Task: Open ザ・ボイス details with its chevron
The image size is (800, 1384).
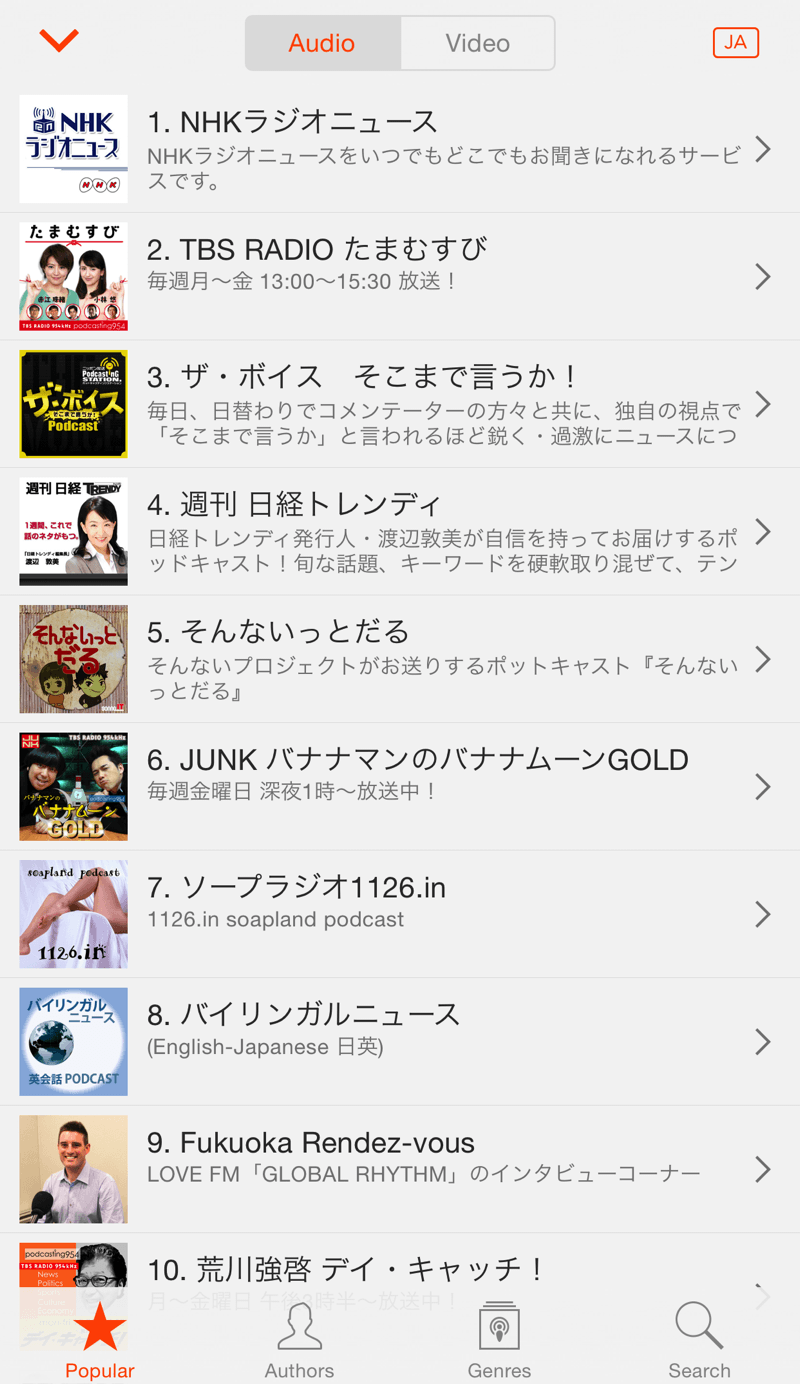Action: (765, 404)
